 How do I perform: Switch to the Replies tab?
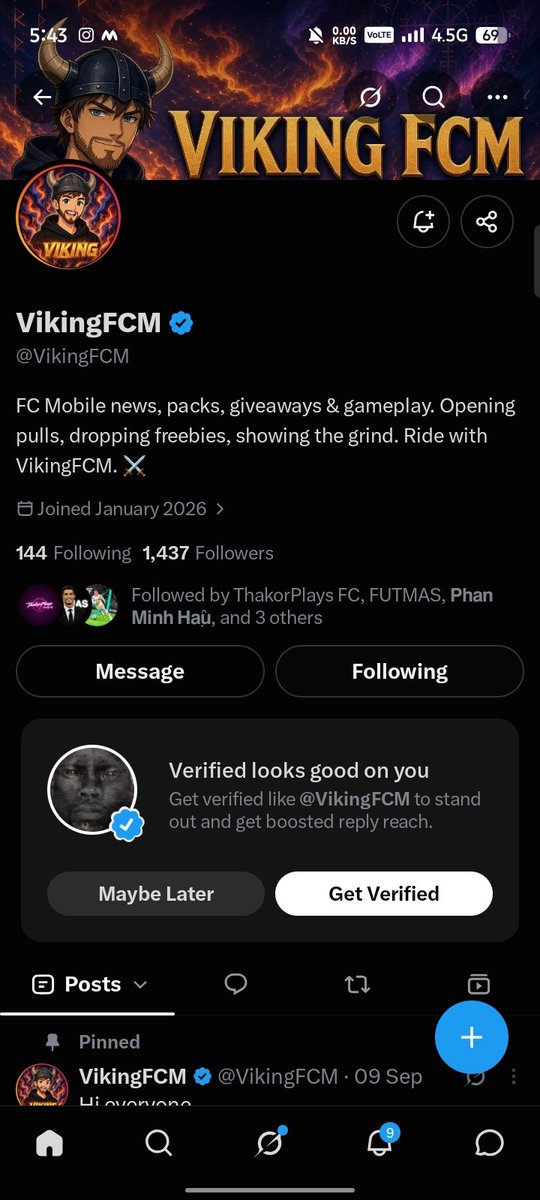tap(236, 984)
